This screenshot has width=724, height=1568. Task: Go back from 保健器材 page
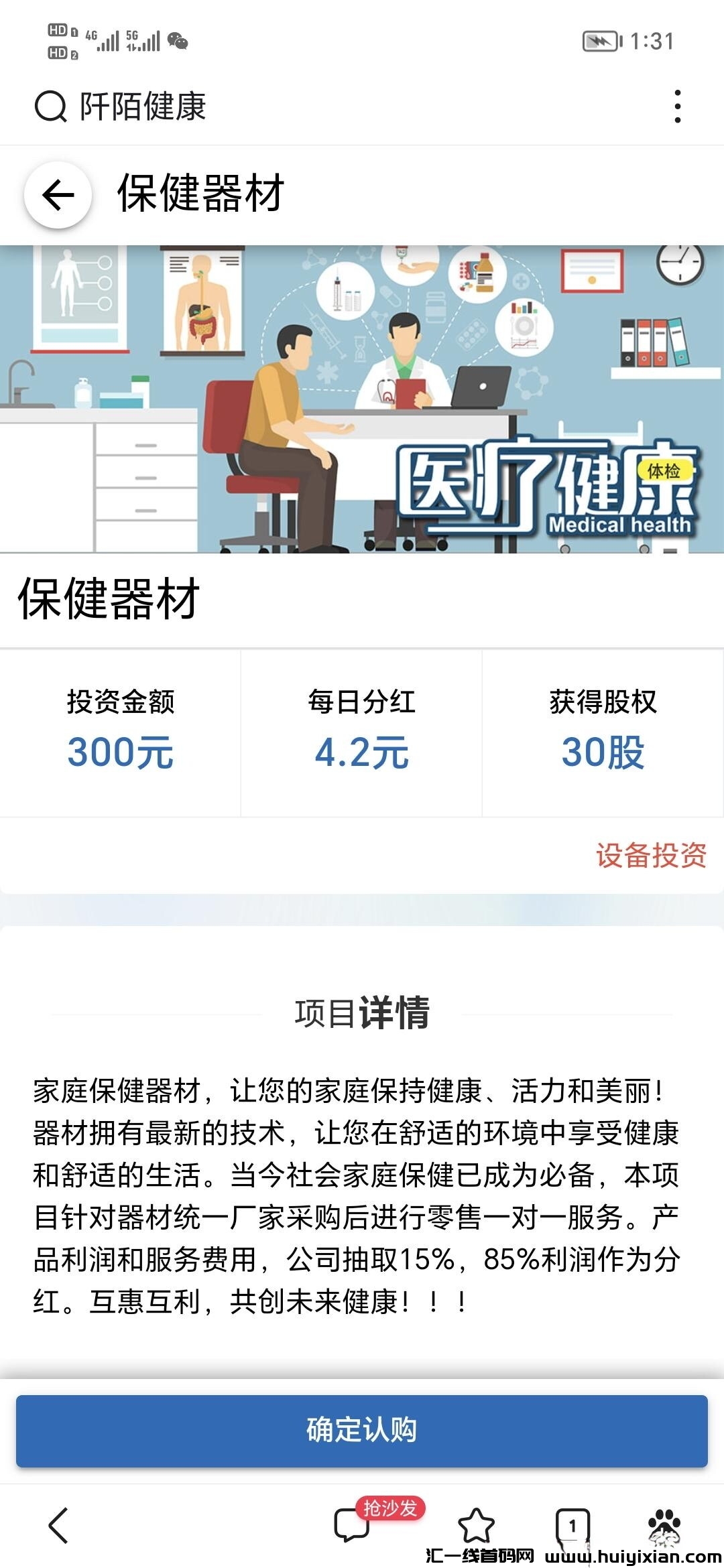pos(58,195)
